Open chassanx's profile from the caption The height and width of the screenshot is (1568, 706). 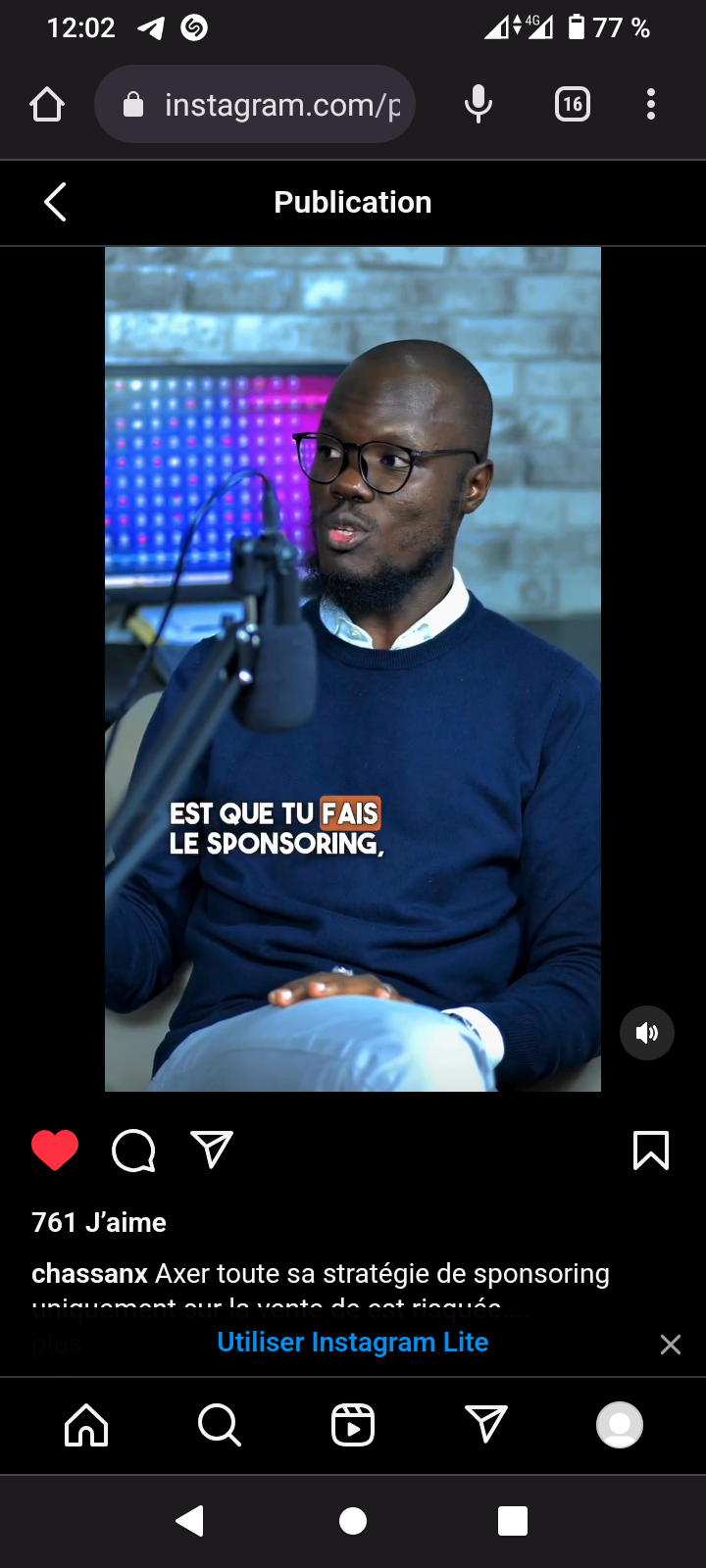[89, 1273]
